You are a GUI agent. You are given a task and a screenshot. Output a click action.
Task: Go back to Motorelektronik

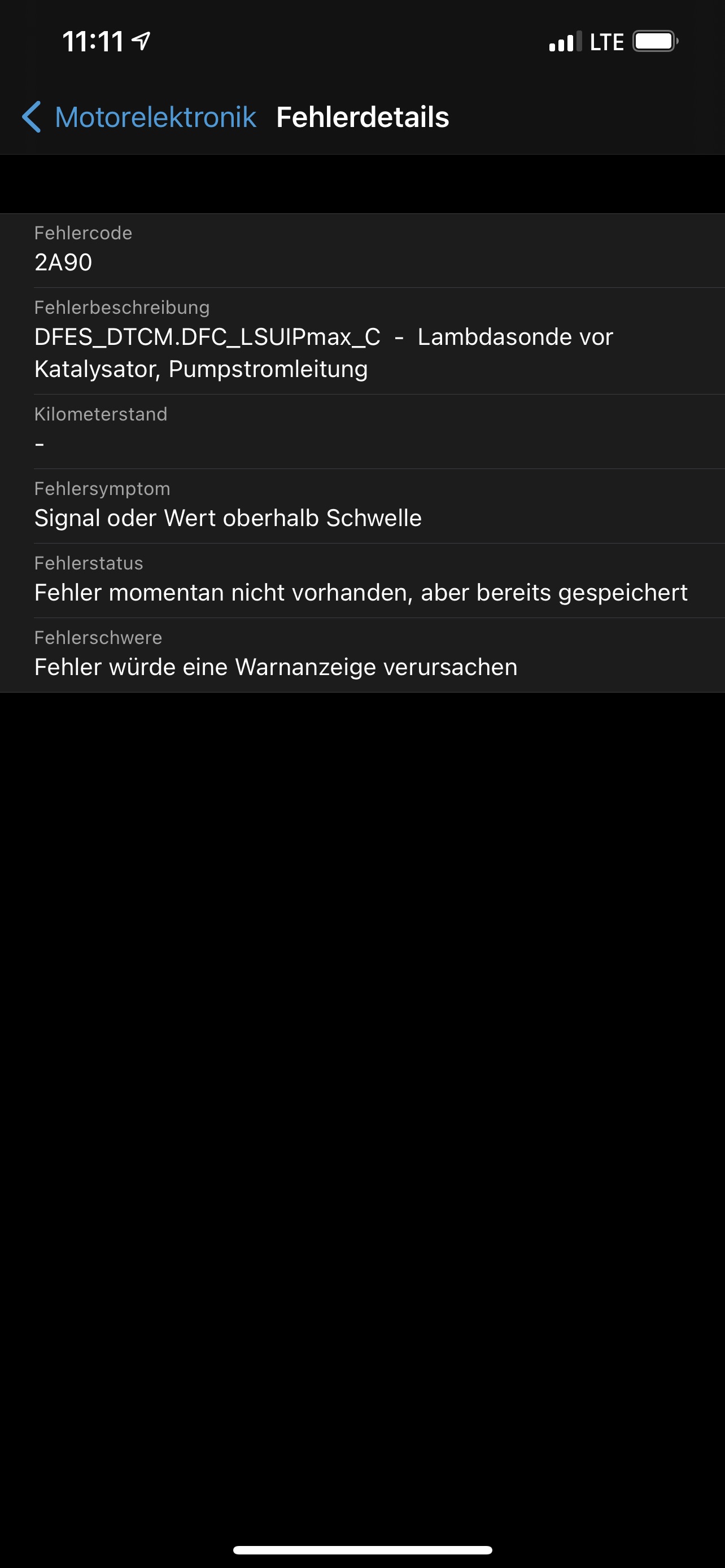point(139,117)
